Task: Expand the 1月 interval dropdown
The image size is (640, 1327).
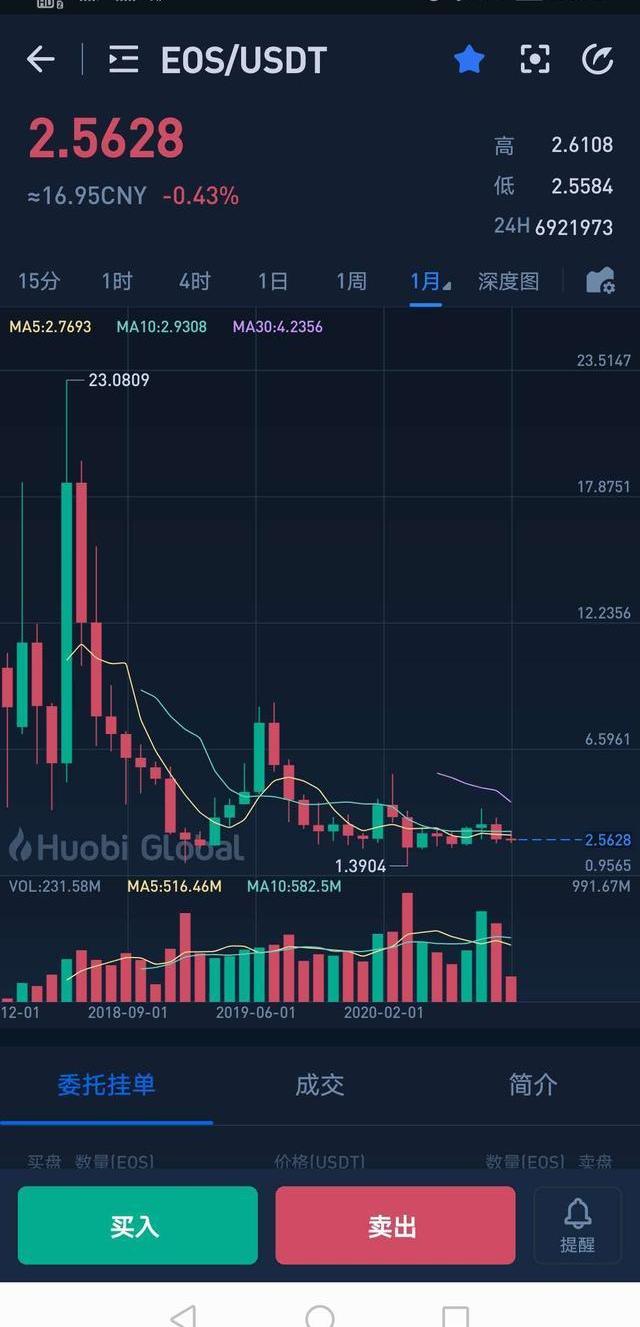Action: tap(429, 282)
